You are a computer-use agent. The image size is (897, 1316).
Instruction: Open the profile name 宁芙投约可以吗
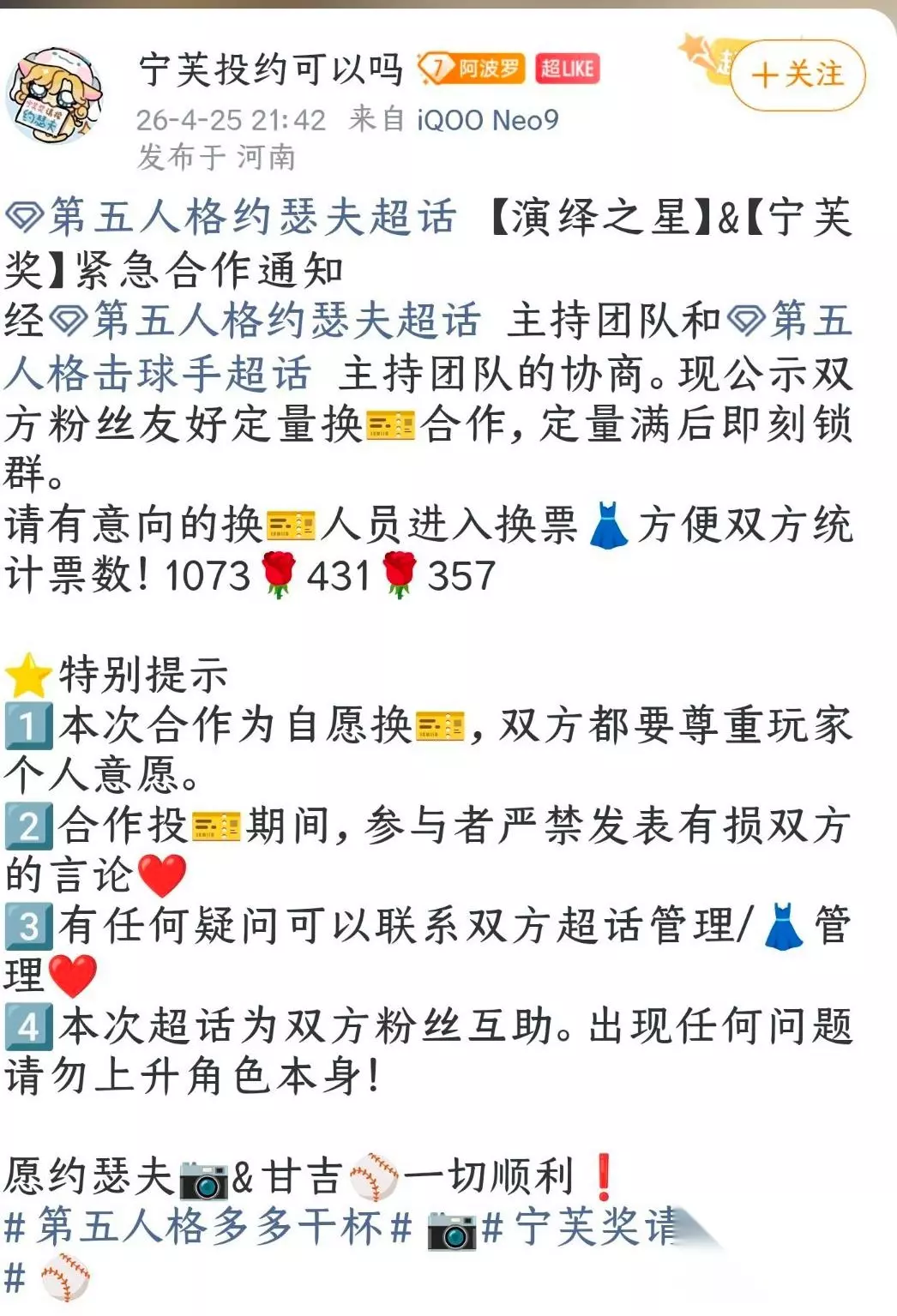tap(270, 69)
